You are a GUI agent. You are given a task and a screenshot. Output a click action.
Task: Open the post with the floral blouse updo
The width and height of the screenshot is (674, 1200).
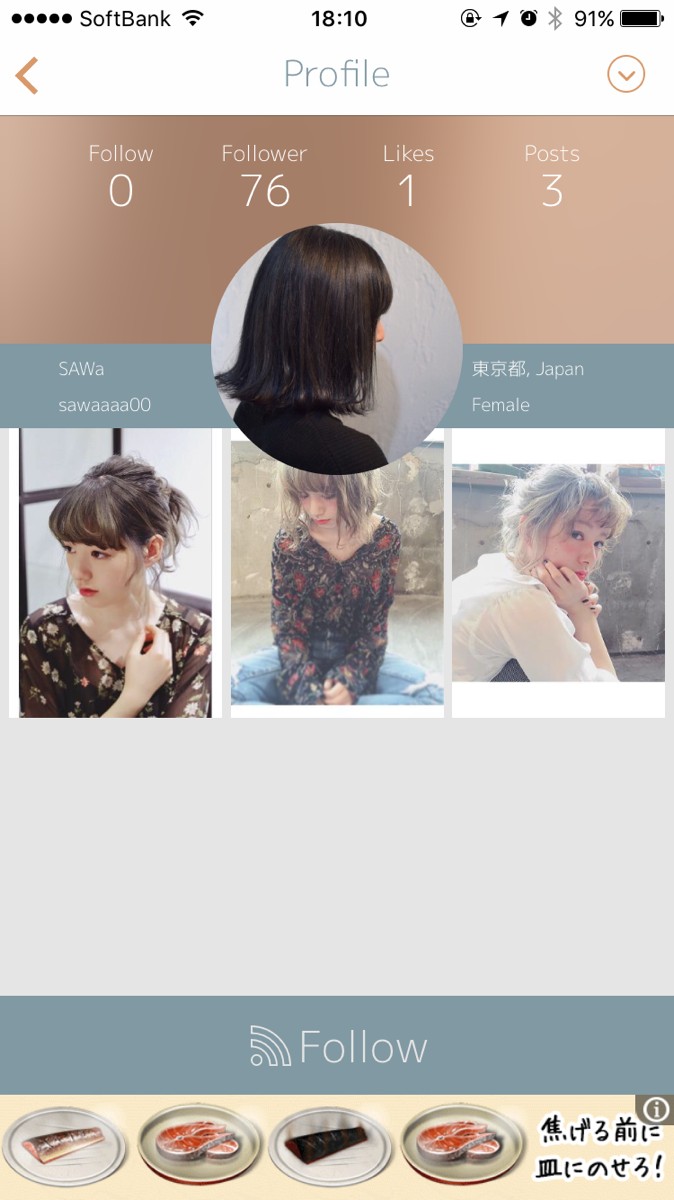click(115, 573)
